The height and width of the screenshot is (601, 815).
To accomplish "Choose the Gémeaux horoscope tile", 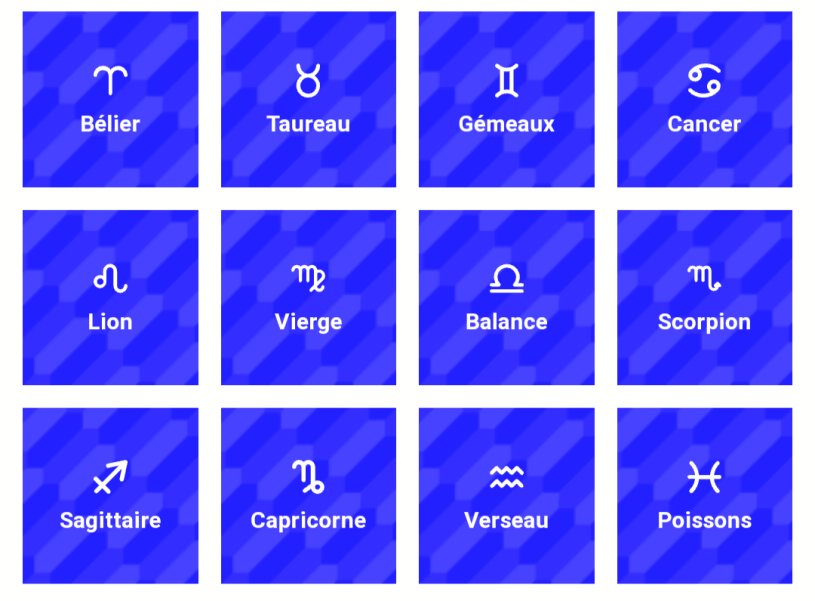I will pyautogui.click(x=506, y=100).
